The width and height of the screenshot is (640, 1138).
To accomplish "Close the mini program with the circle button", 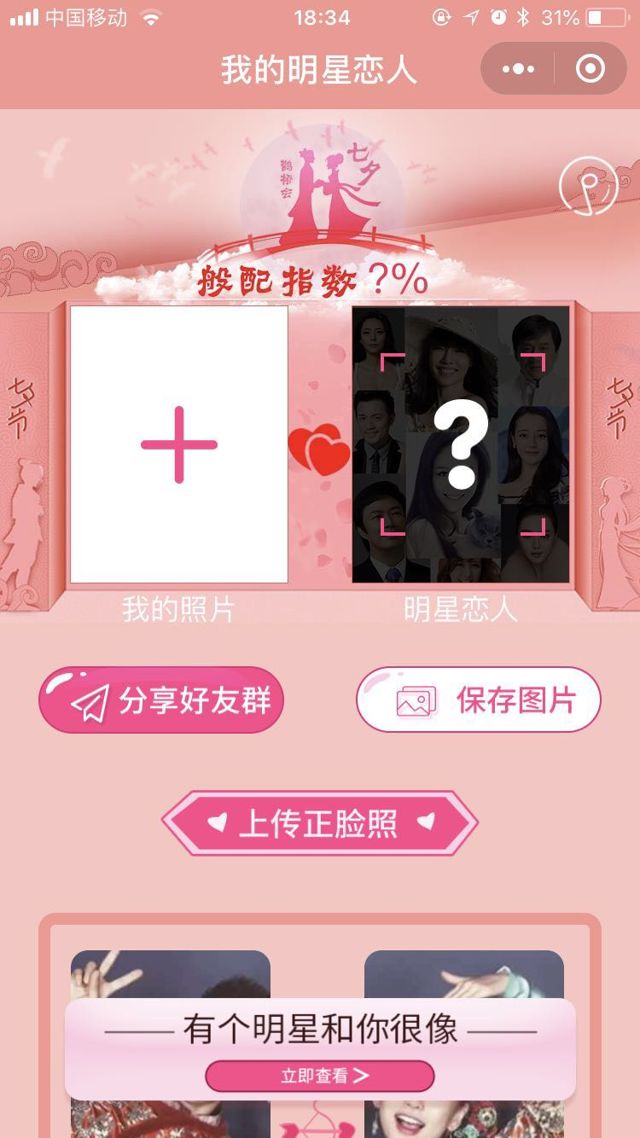I will (590, 69).
